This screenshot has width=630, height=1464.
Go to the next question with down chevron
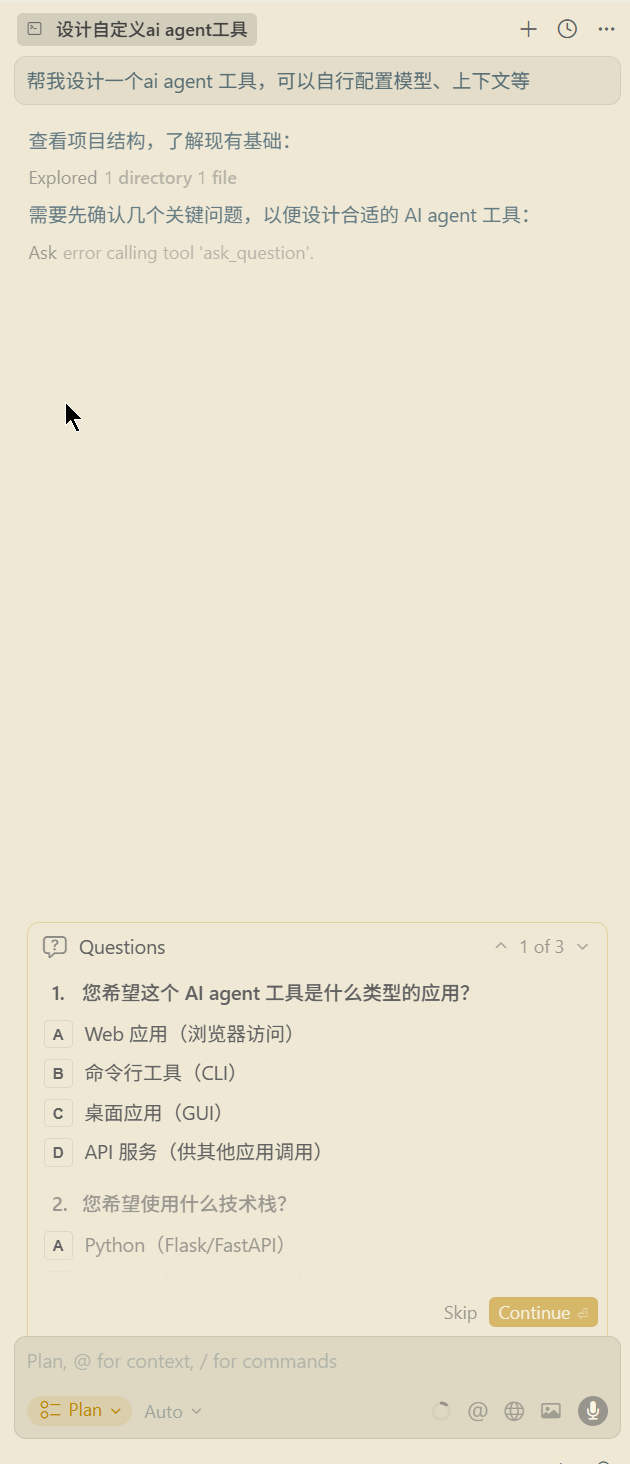[583, 947]
